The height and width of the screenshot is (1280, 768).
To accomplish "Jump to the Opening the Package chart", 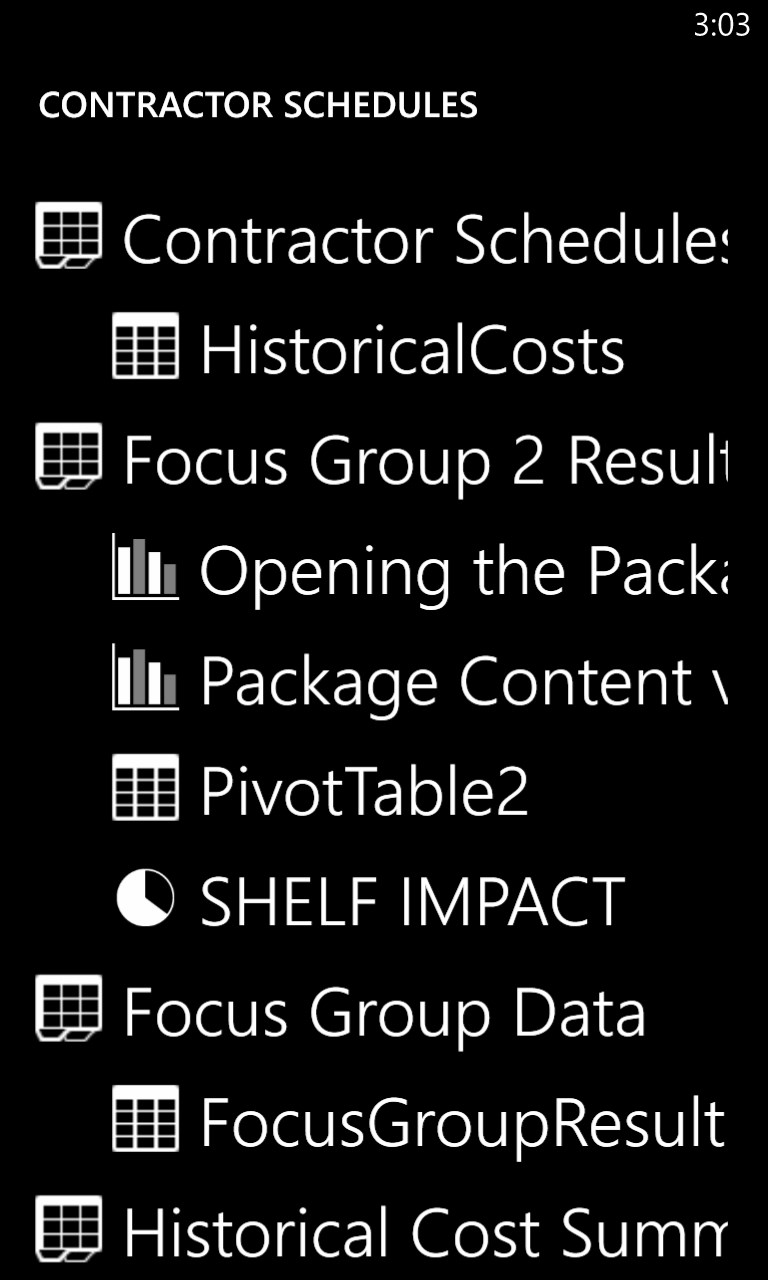I will (x=419, y=571).
